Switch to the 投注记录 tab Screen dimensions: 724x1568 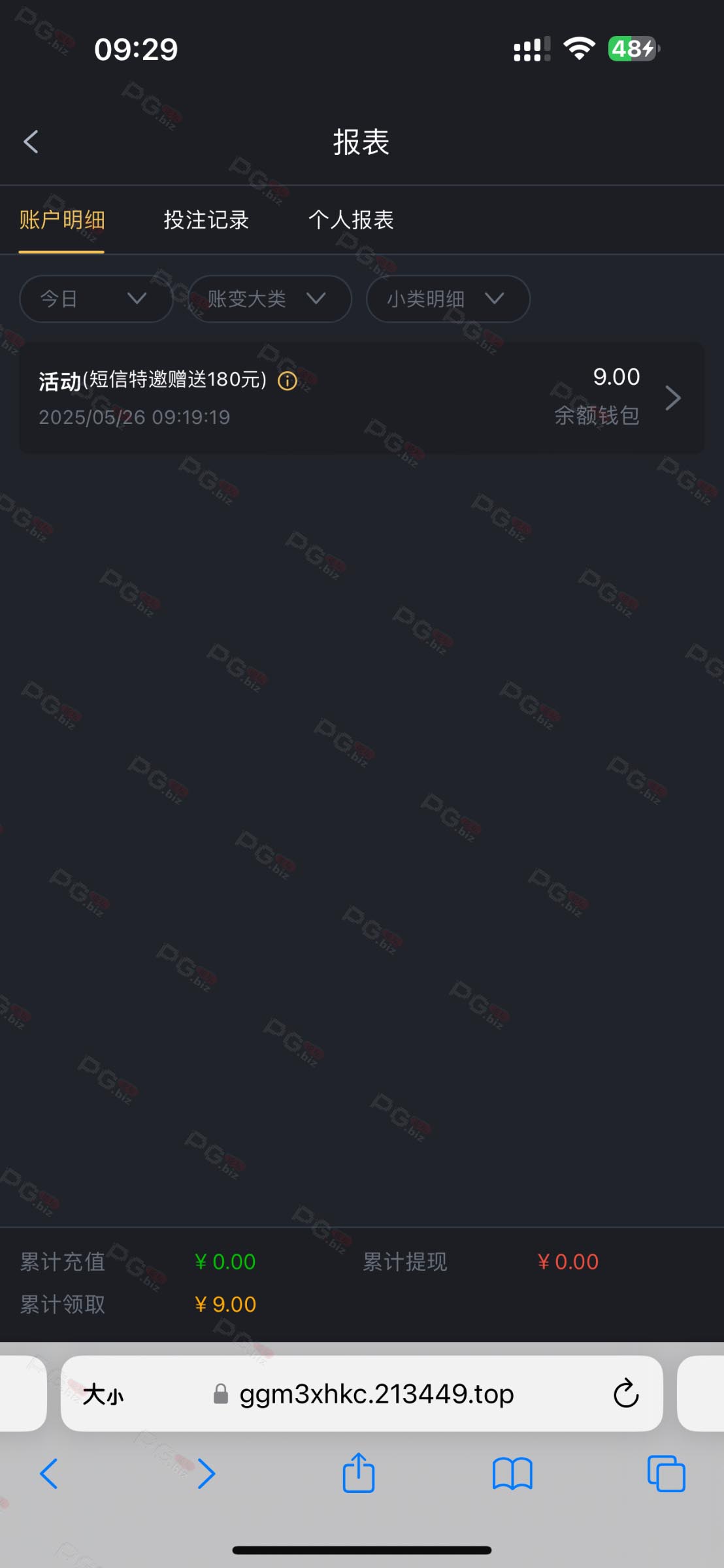[x=206, y=220]
